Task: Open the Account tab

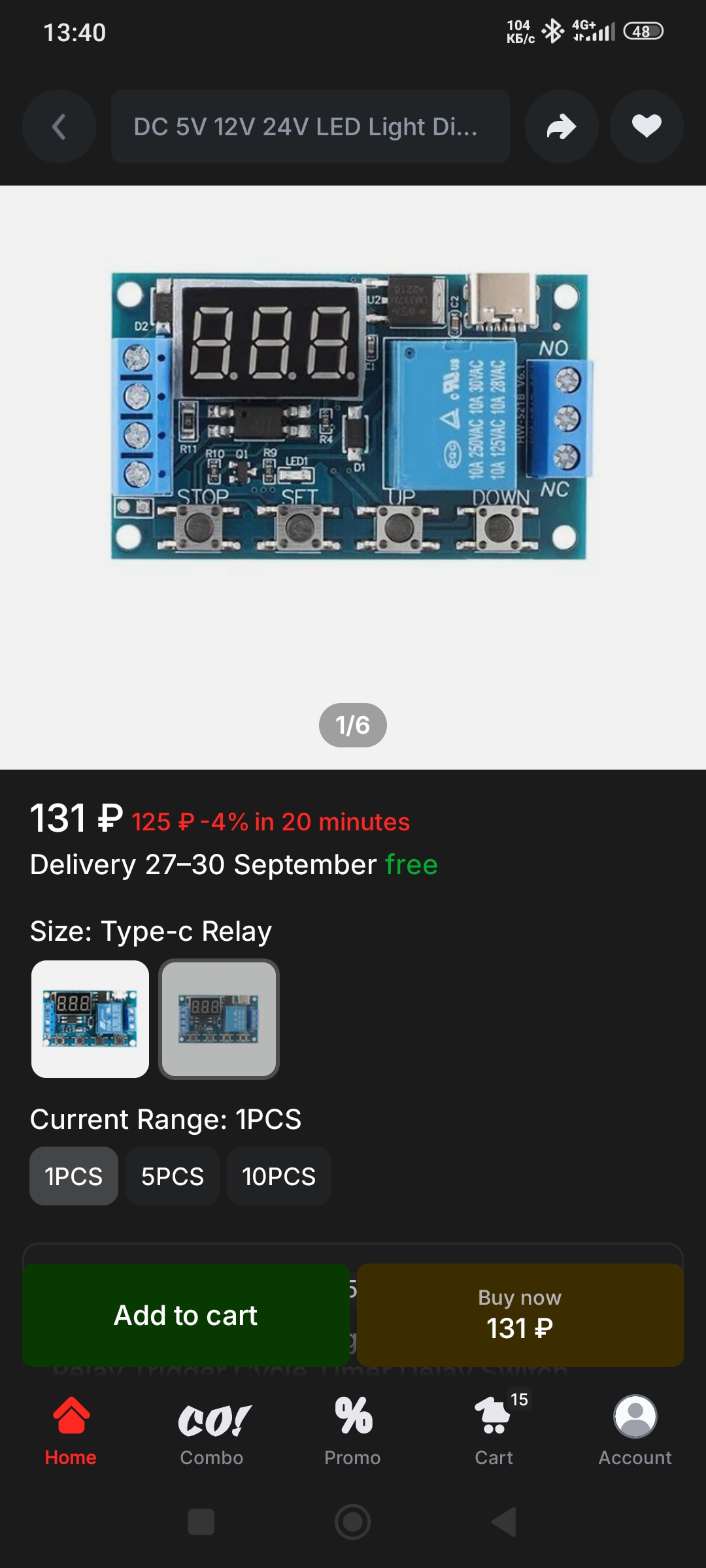Action: 635,1431
